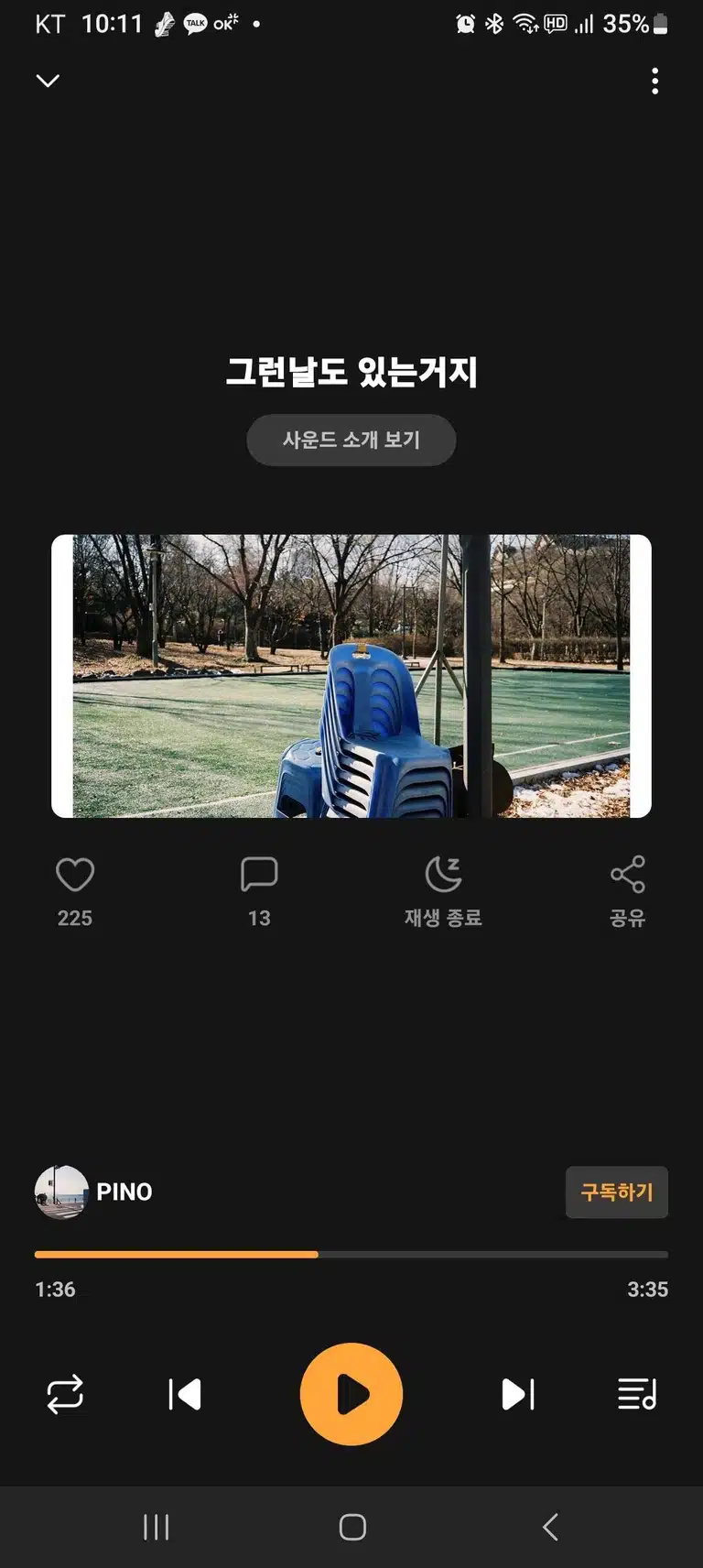Start playback with the orange play button
703x1568 pixels.
(x=351, y=1394)
